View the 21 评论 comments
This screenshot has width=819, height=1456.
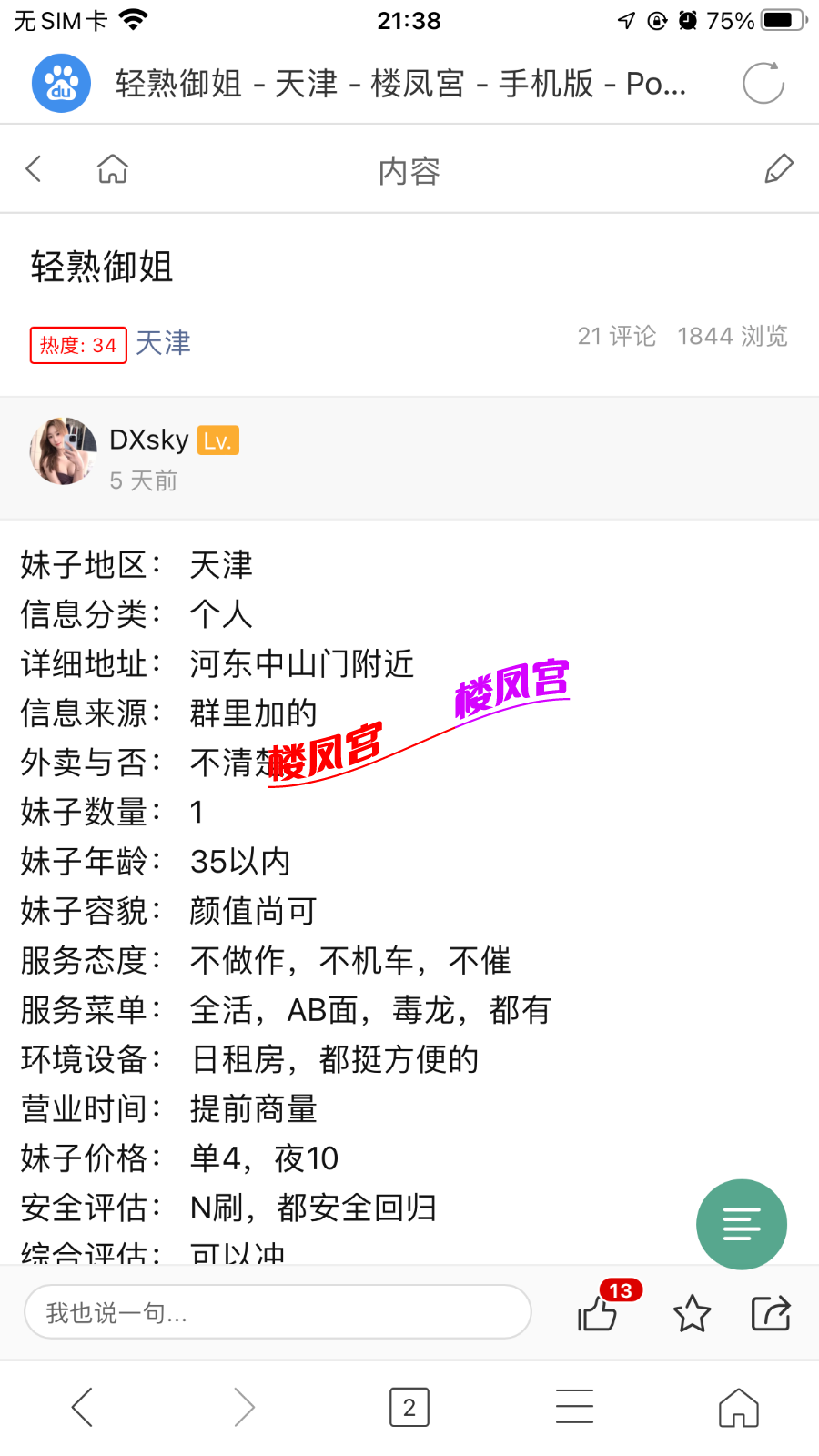click(615, 336)
